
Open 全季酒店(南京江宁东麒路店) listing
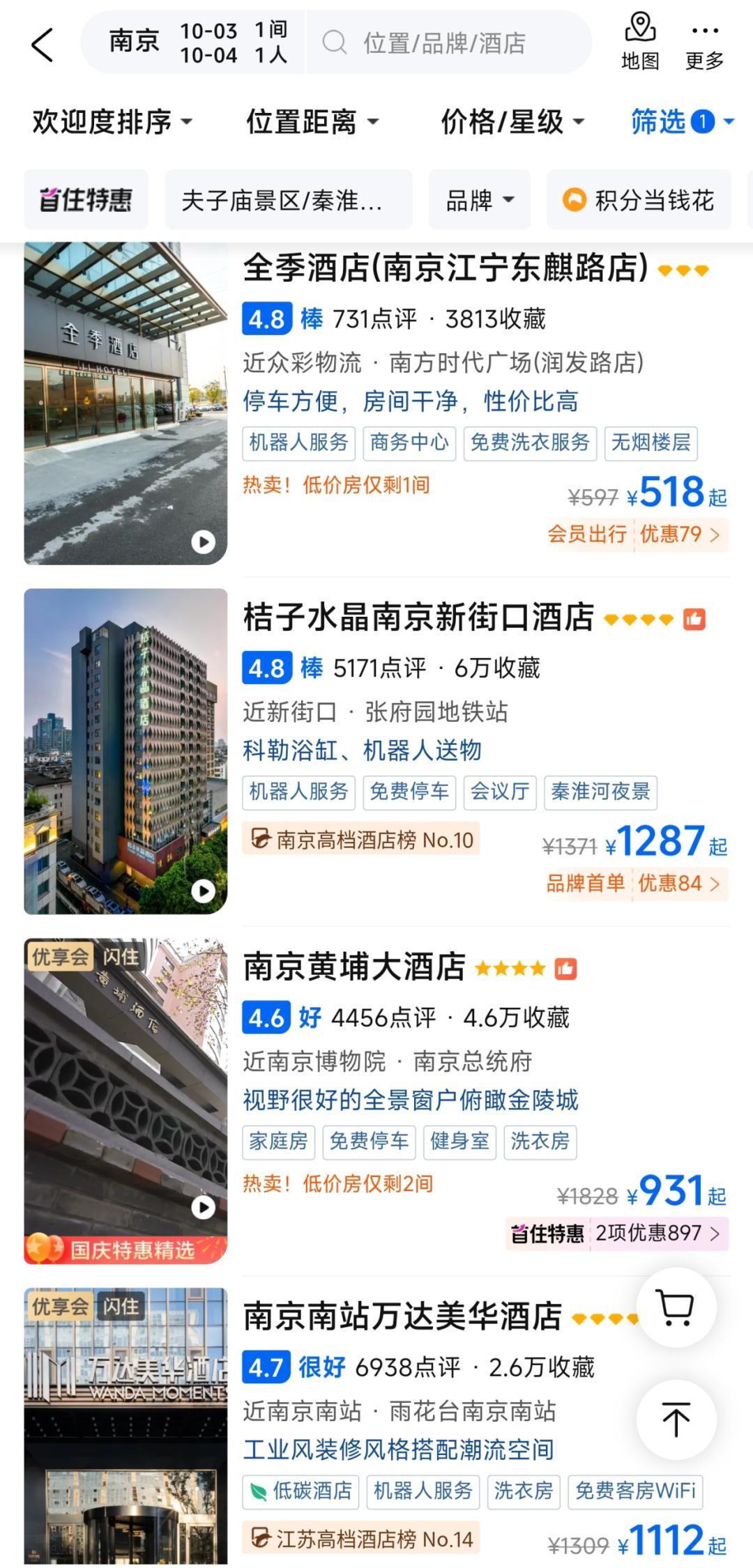coord(445,268)
